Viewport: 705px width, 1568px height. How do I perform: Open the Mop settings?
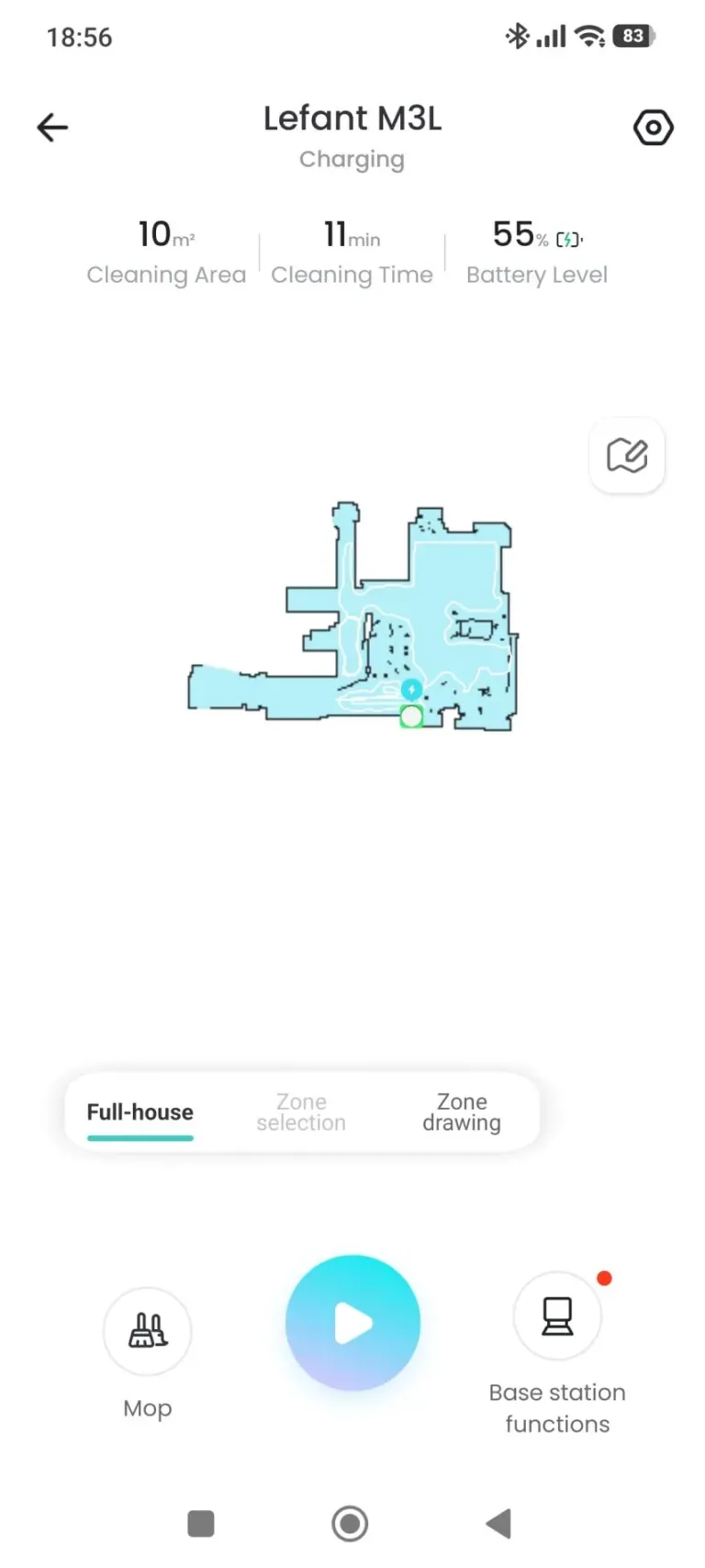(148, 1331)
